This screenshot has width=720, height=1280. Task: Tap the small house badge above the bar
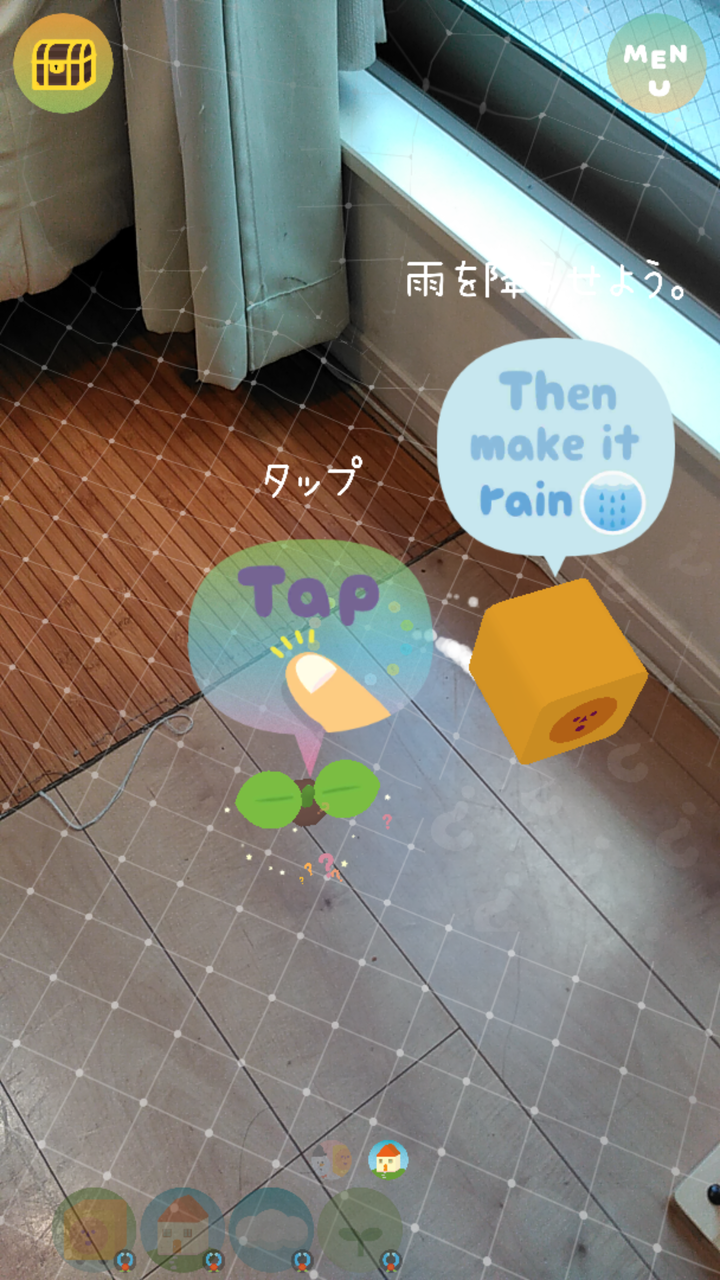pos(388,1159)
